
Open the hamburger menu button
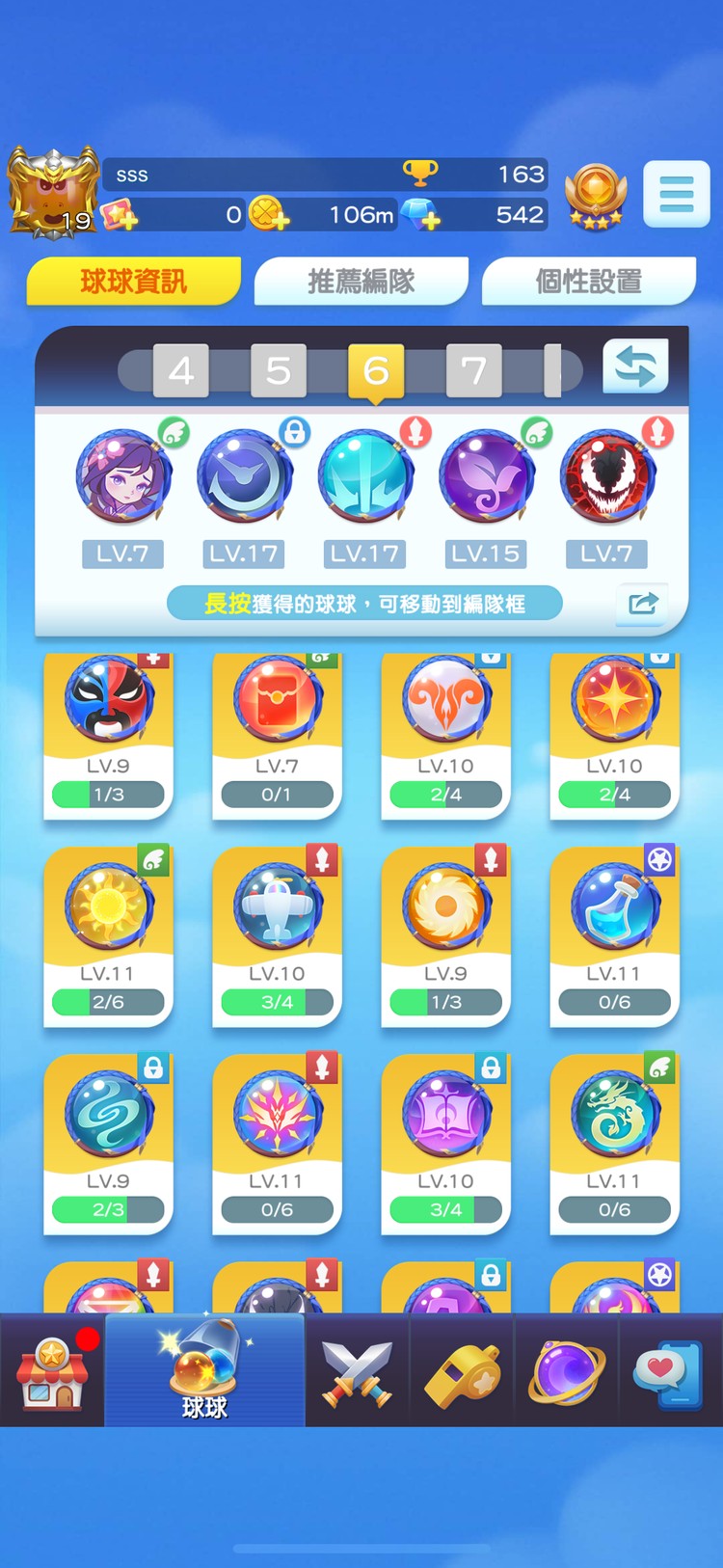coord(676,195)
